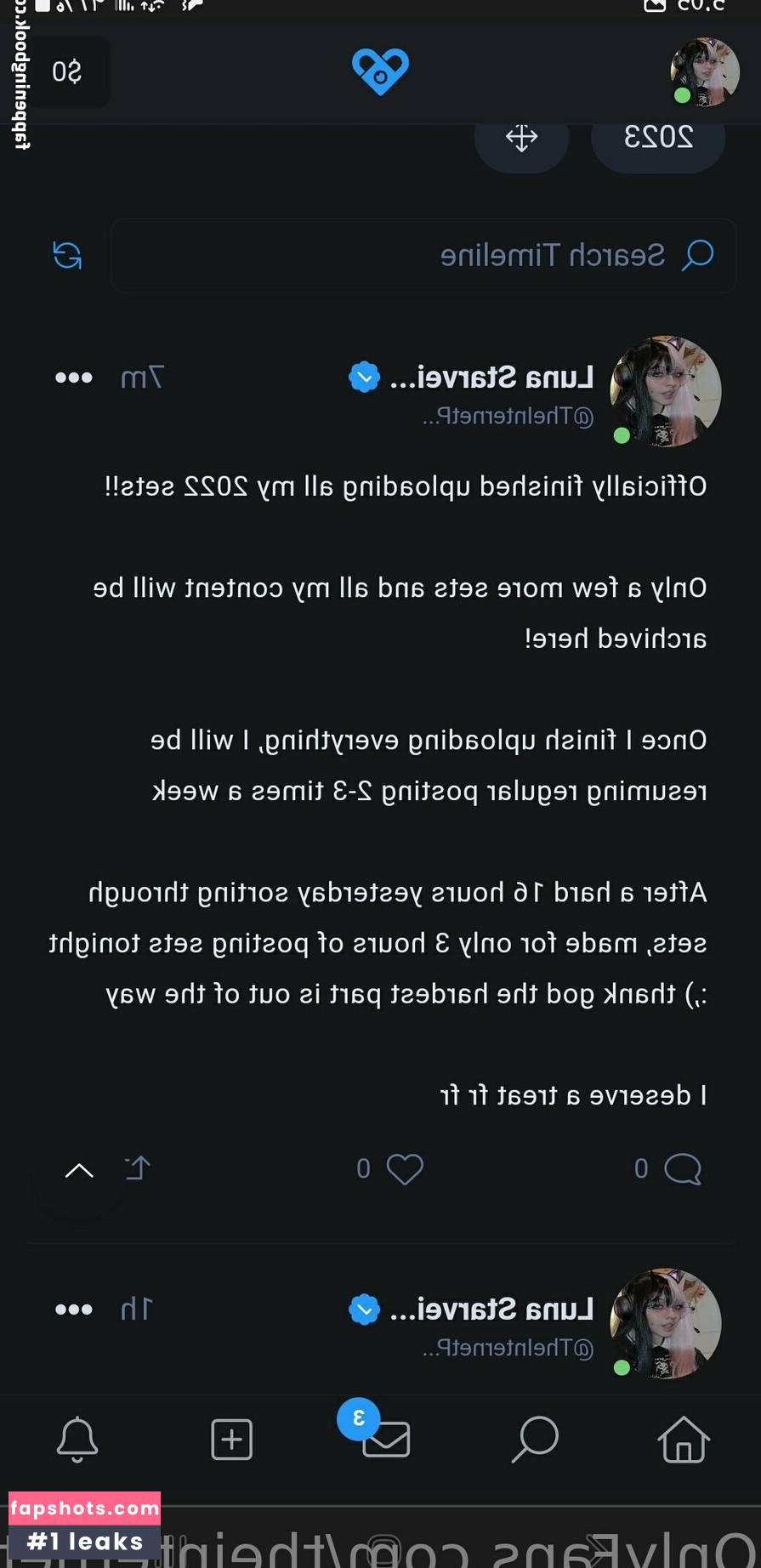View Luna's profile from the 7m post avatar
Image resolution: width=761 pixels, height=1568 pixels.
[665, 391]
